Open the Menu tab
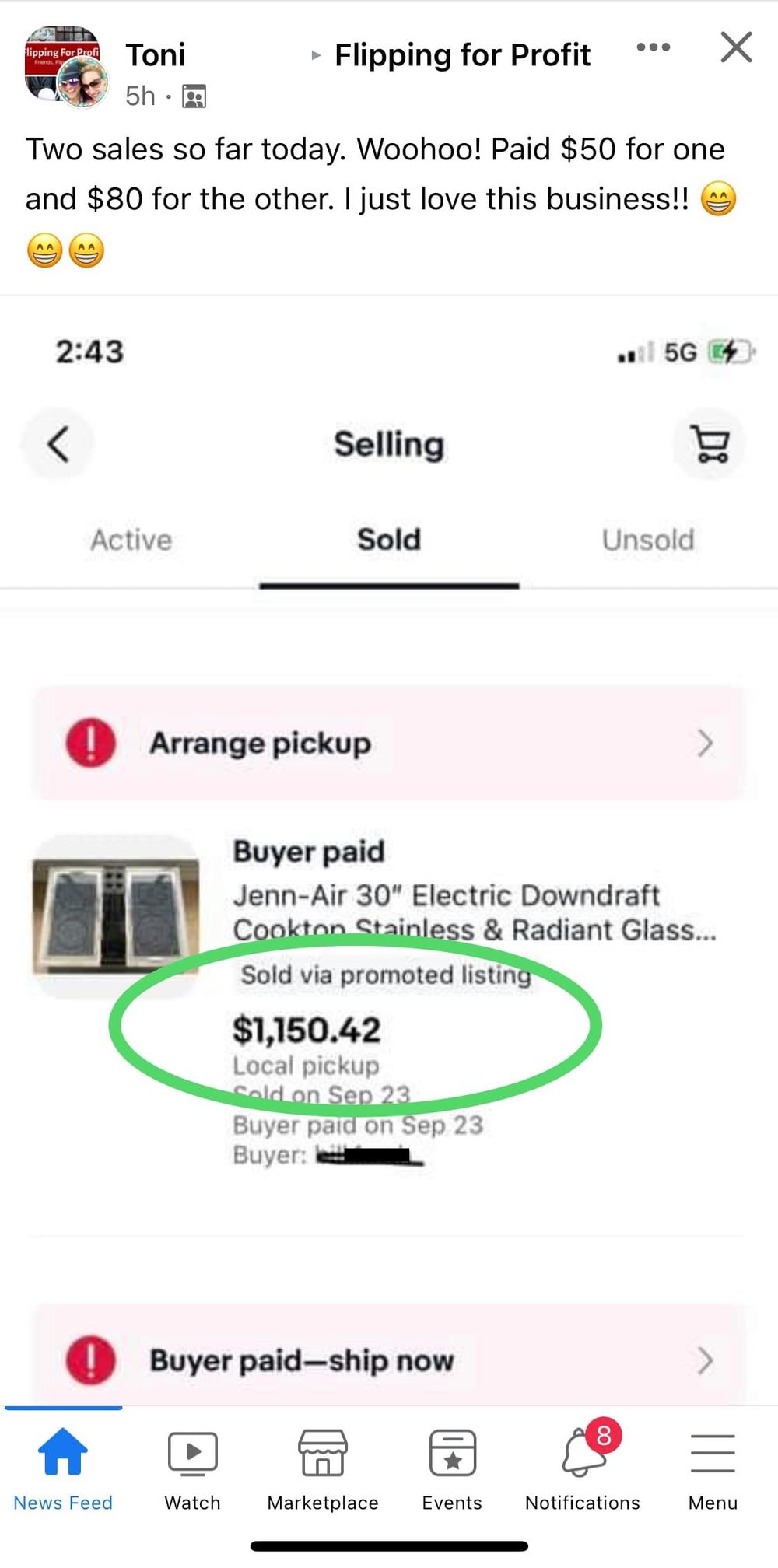The width and height of the screenshot is (778, 1568). pos(712,1468)
